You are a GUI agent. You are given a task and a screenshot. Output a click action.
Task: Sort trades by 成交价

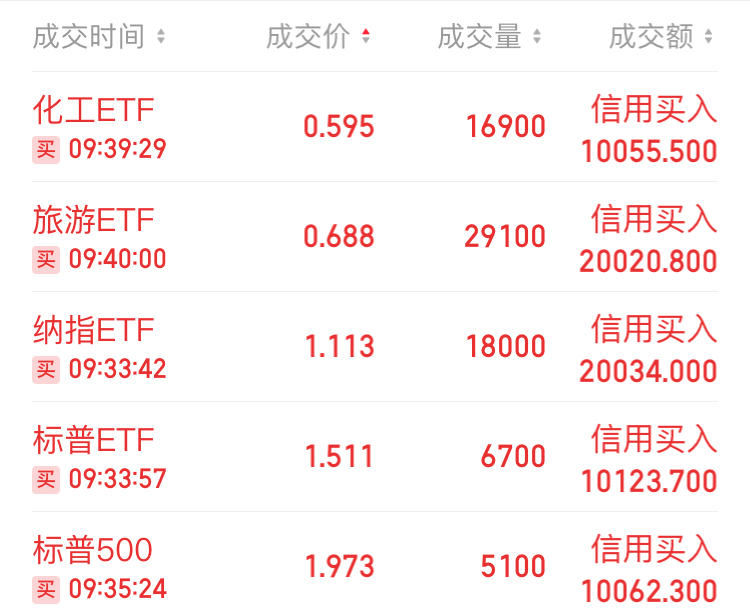(x=318, y=37)
